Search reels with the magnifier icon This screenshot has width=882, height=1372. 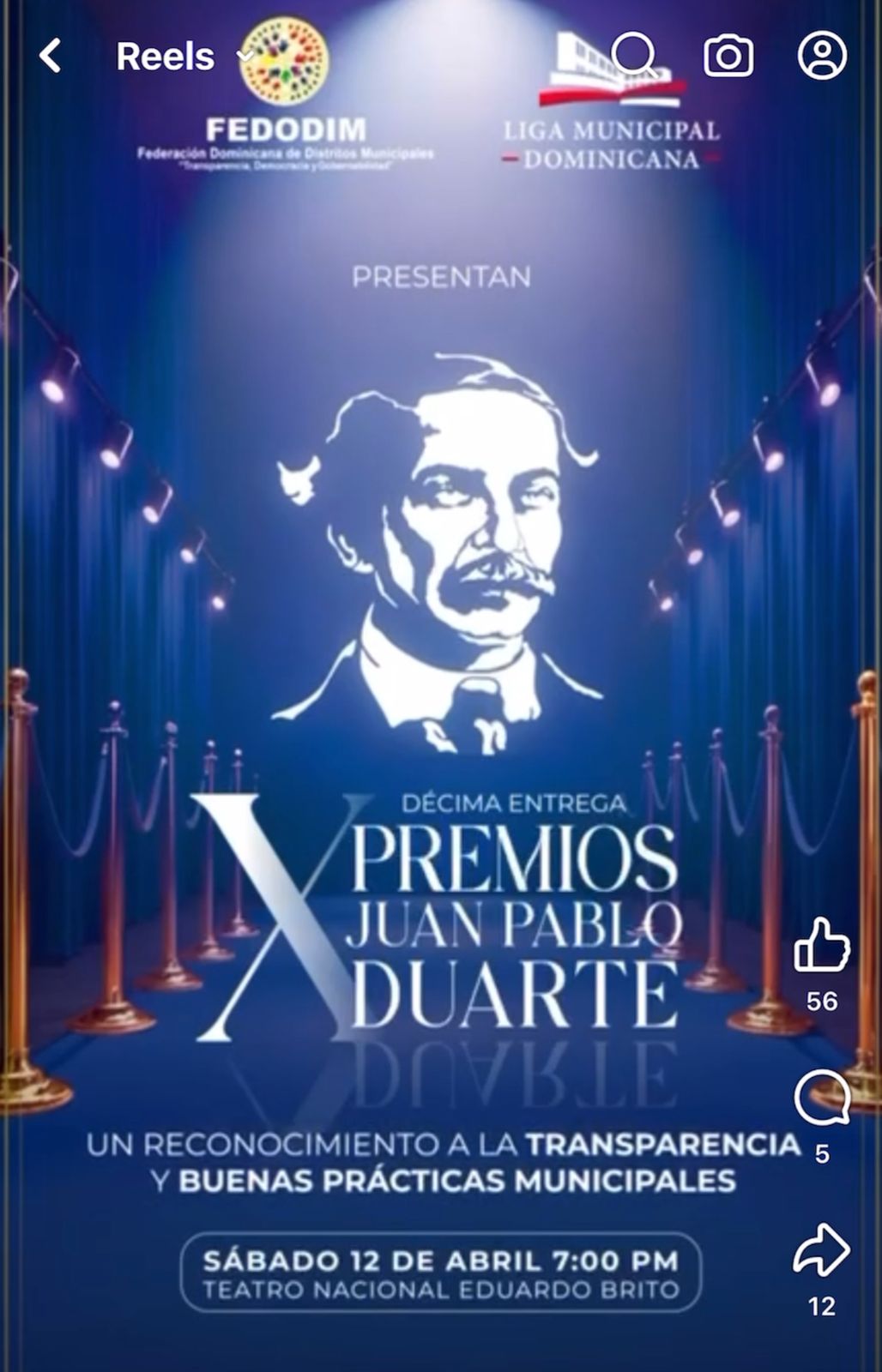pos(636,57)
